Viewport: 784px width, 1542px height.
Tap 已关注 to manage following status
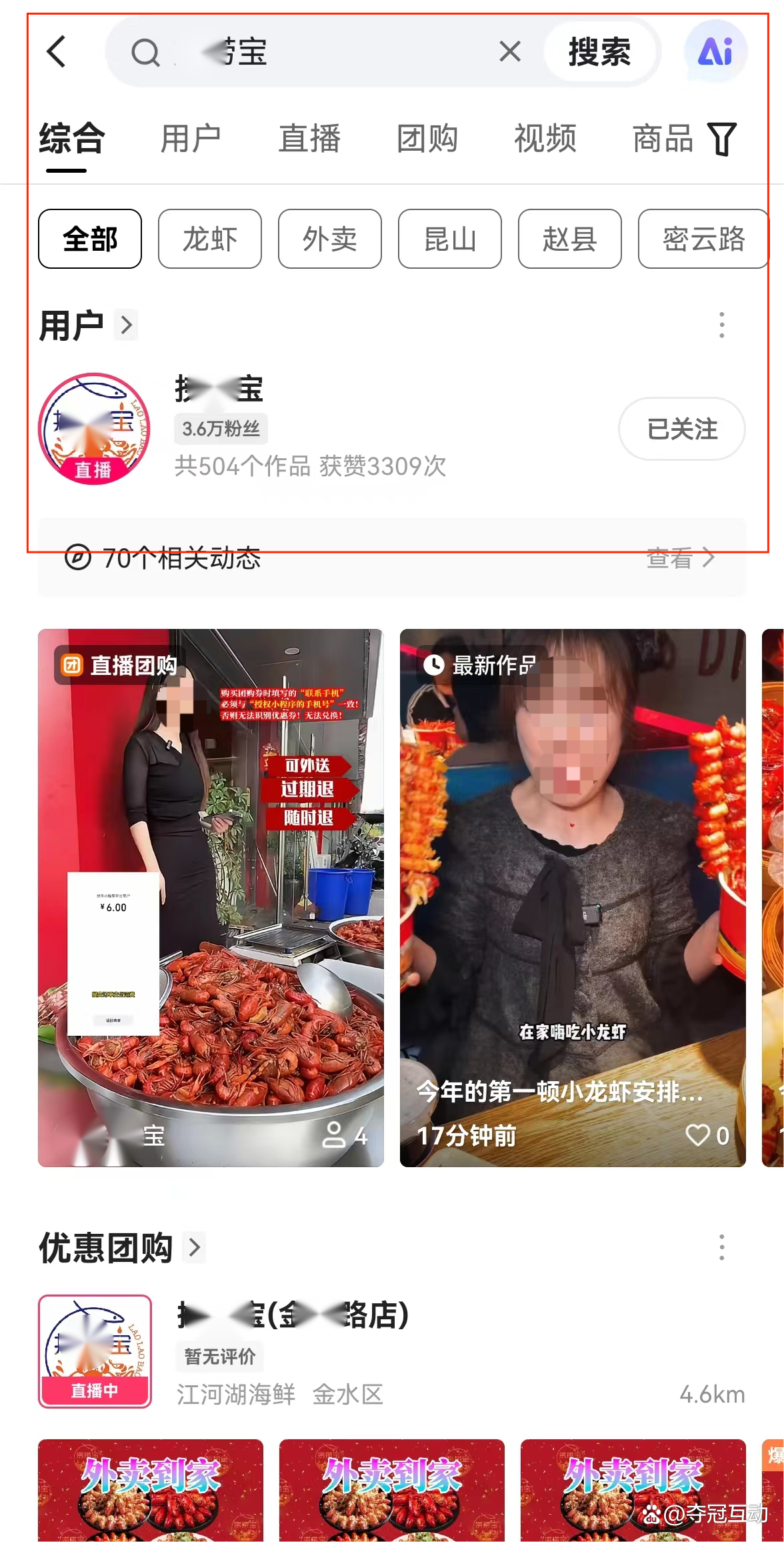pos(681,430)
